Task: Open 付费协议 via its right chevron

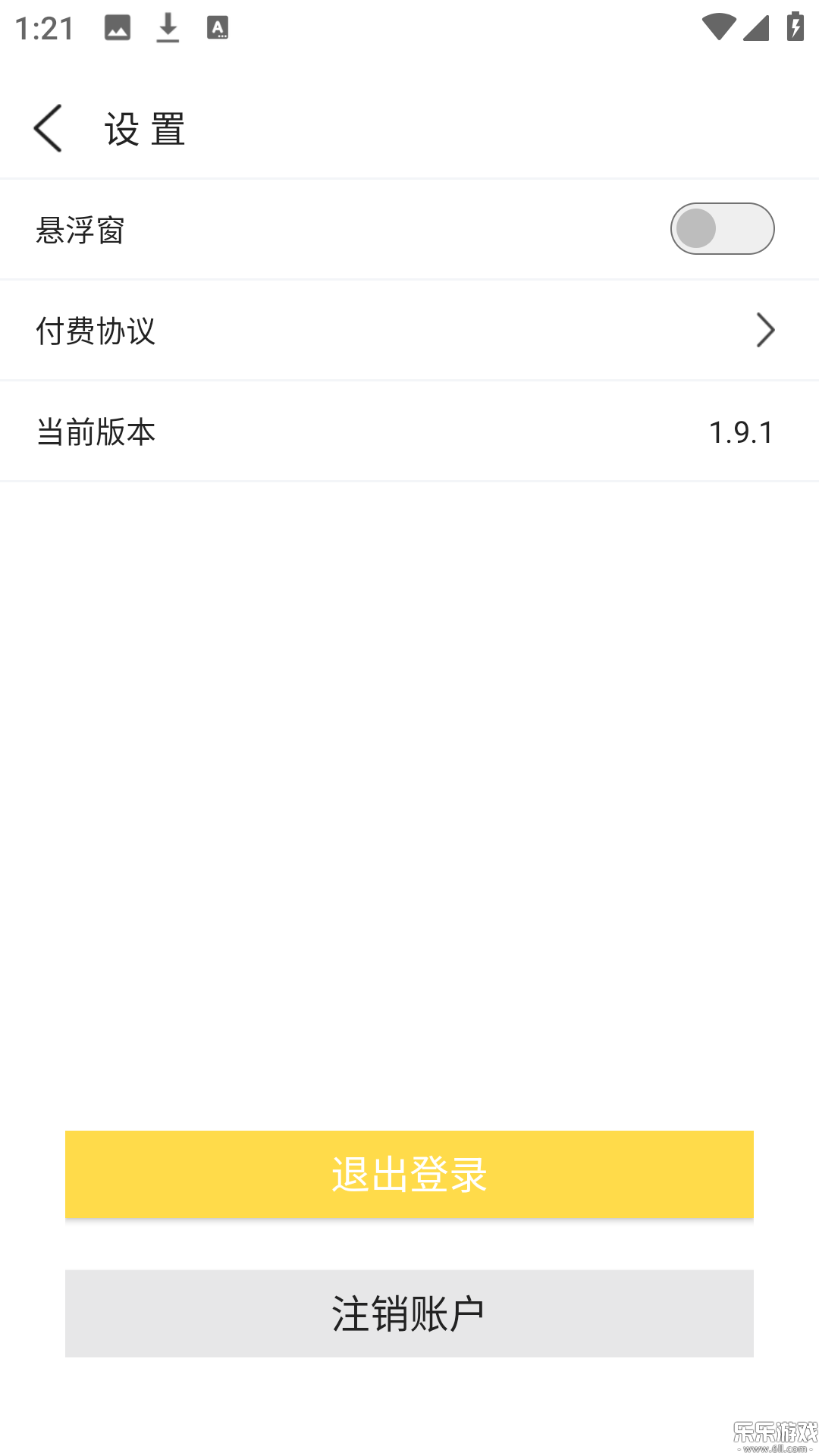Action: pyautogui.click(x=765, y=330)
